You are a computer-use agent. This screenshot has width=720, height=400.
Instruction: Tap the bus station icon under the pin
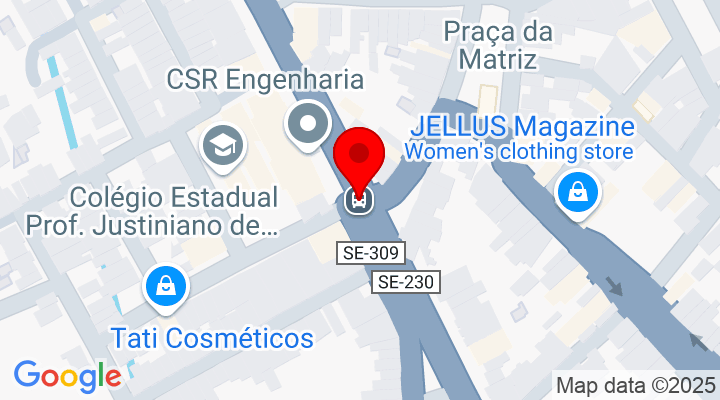359,200
